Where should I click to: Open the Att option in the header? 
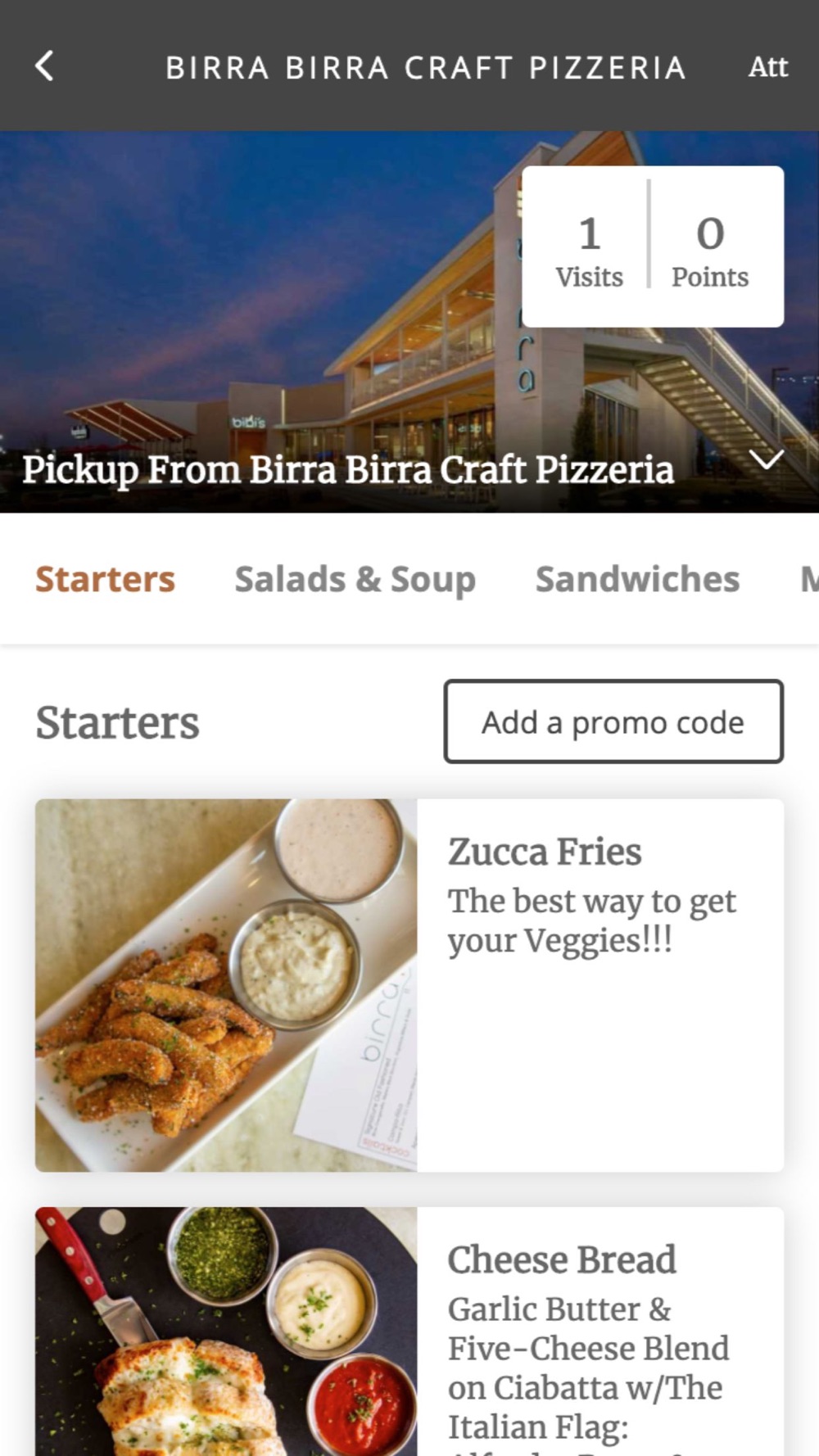[767, 67]
